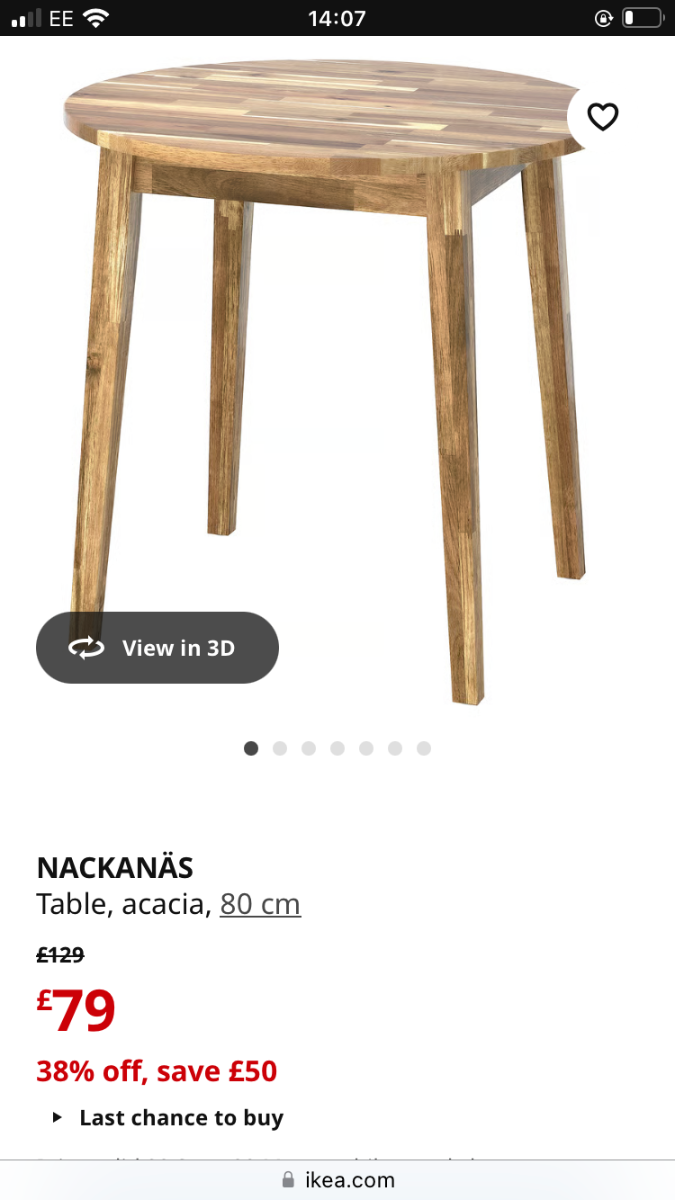
Task: Tap the 80 cm size link
Action: click(260, 904)
